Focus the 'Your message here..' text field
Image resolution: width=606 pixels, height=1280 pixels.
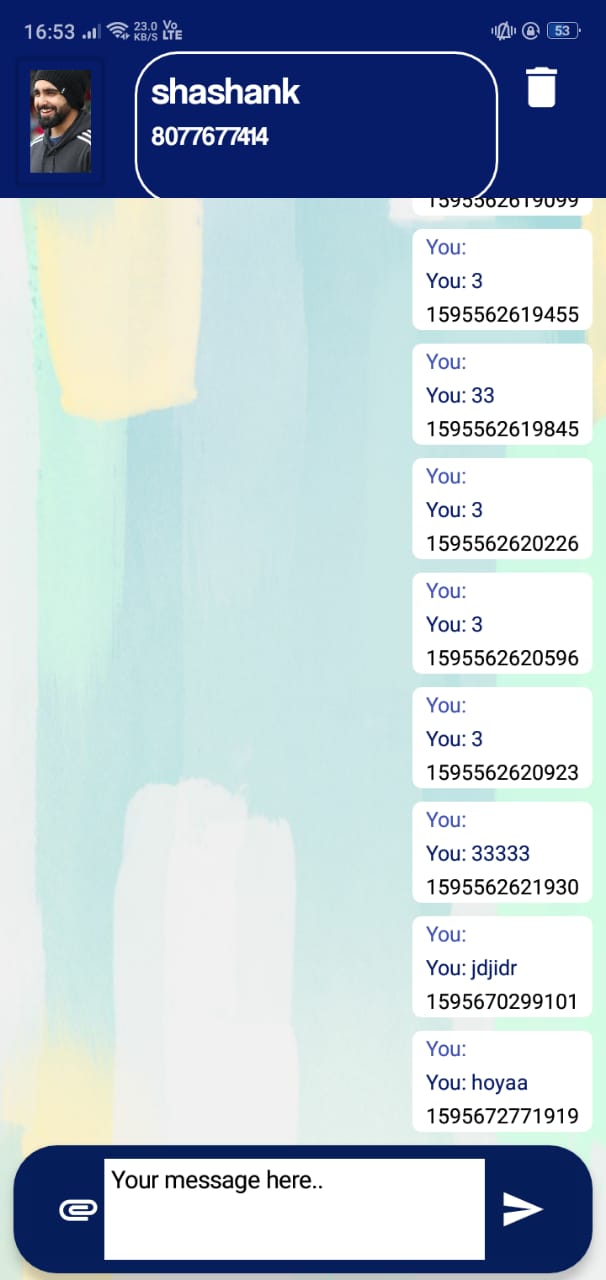(x=294, y=1208)
